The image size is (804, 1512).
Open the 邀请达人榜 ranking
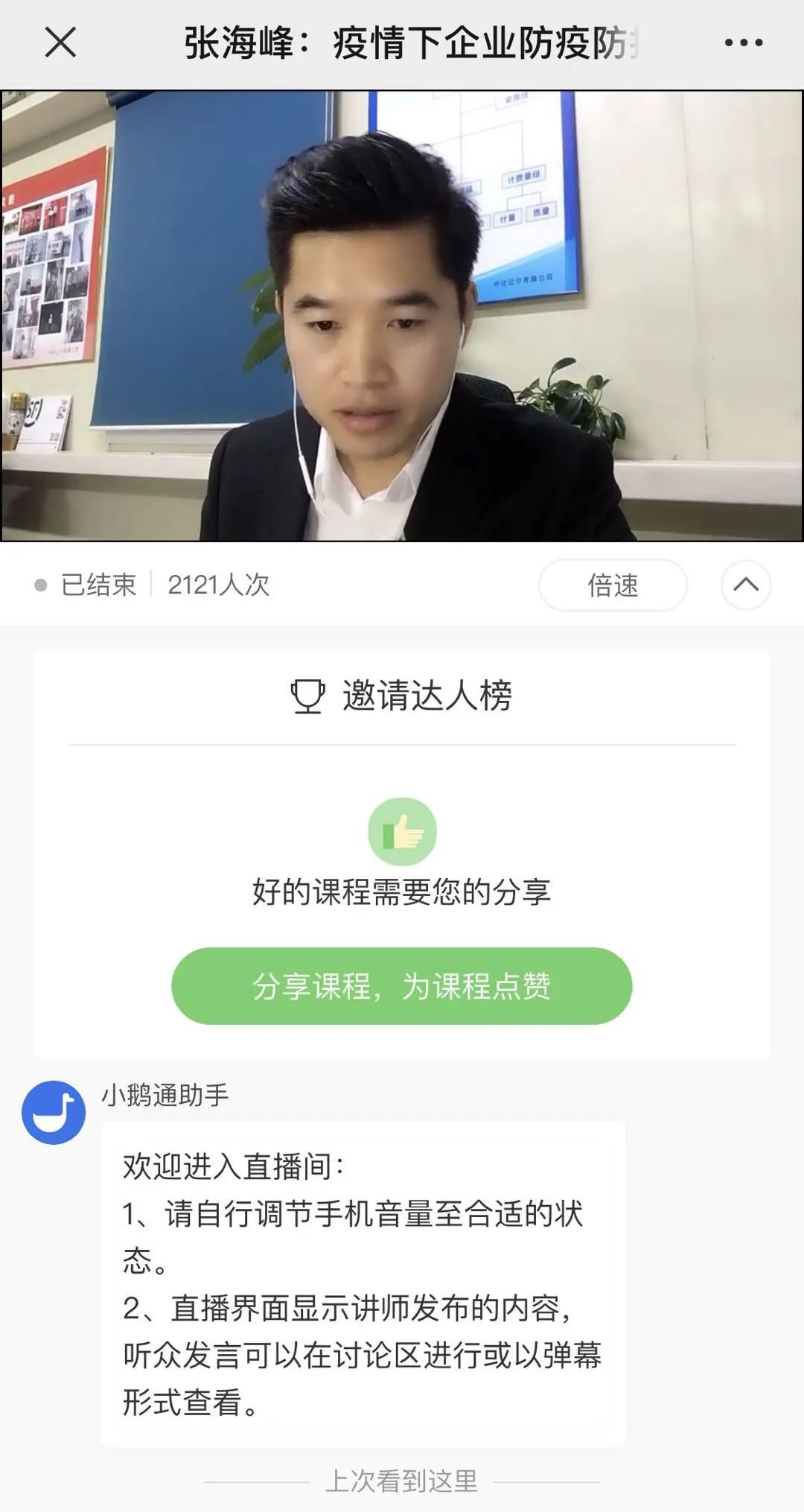[402, 696]
